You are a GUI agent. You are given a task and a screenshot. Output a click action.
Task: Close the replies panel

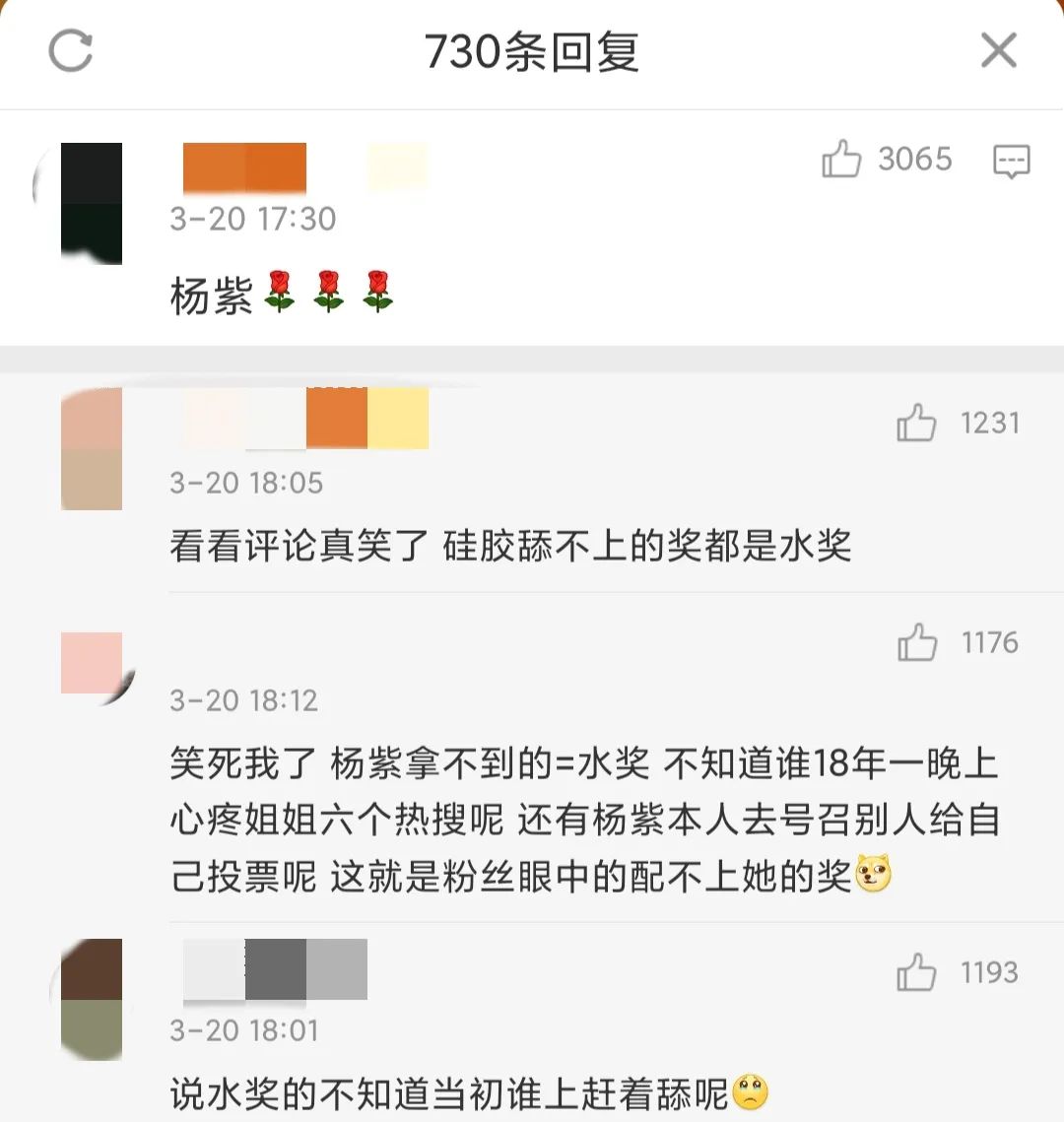[998, 49]
